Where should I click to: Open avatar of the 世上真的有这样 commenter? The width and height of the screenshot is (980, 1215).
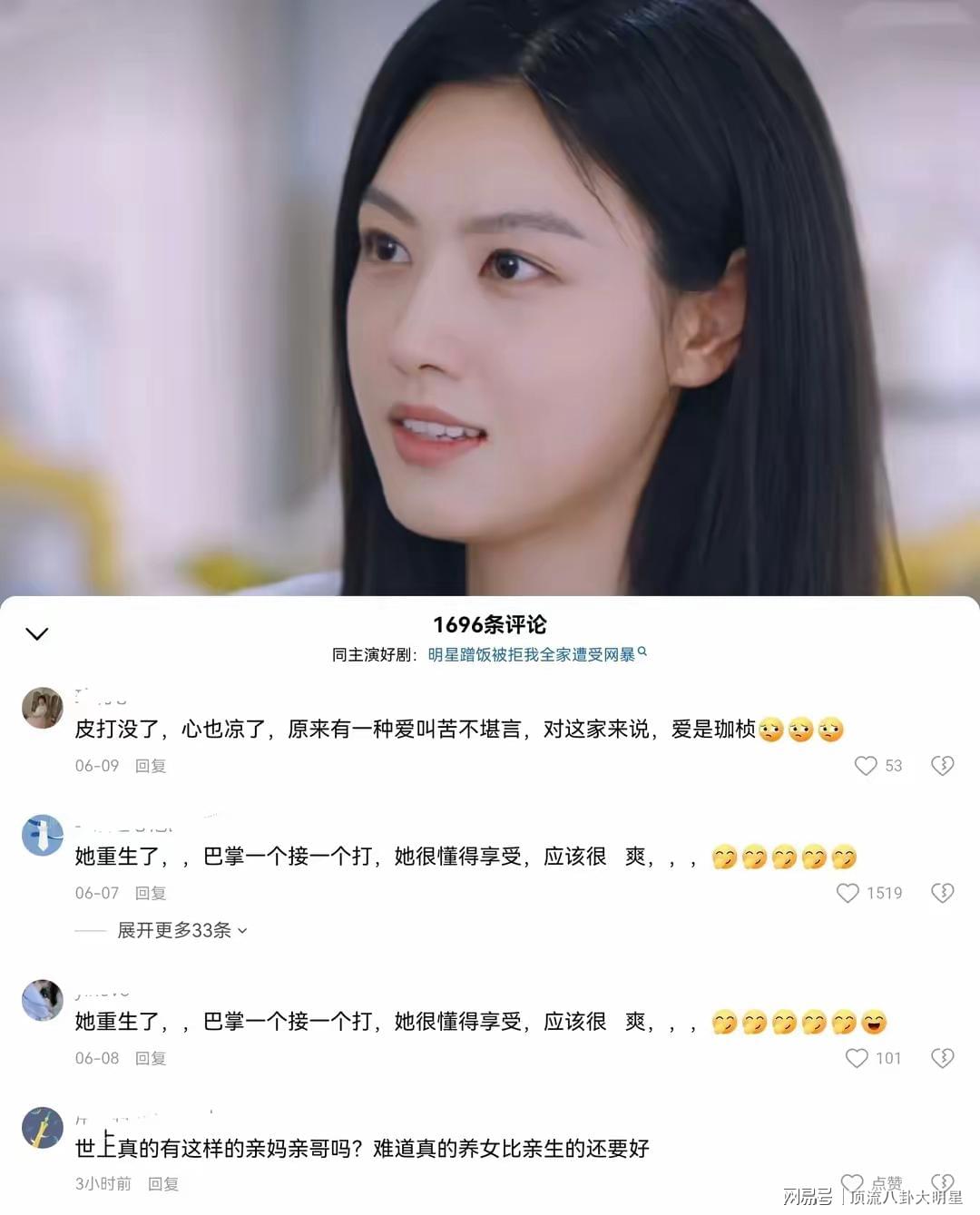[43, 1128]
